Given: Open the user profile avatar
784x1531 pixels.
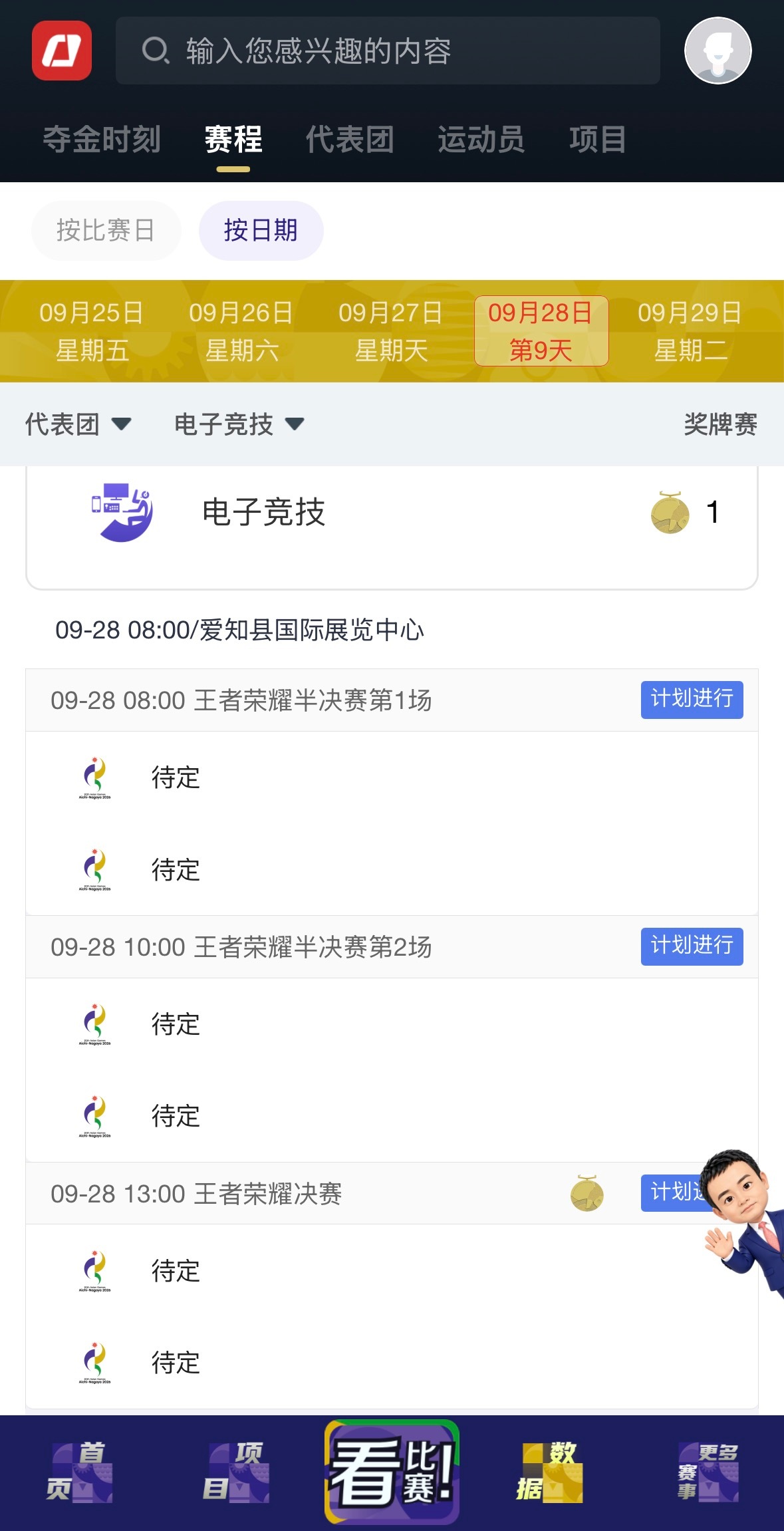Looking at the screenshot, I should pos(718,51).
